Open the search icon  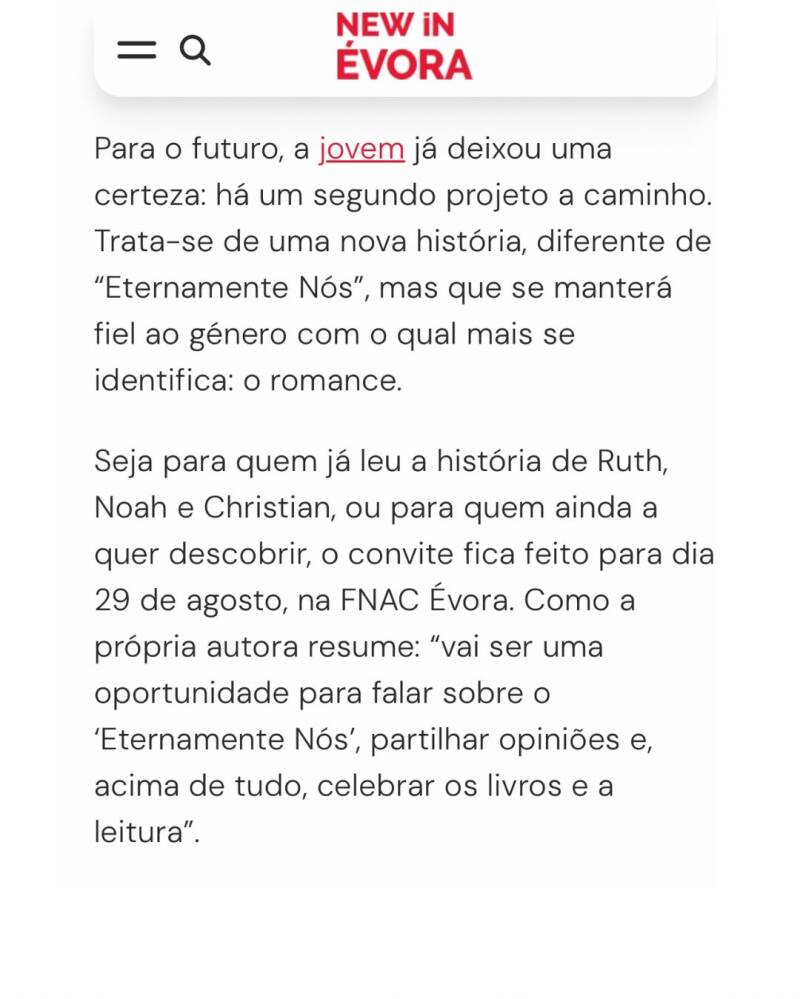click(195, 50)
